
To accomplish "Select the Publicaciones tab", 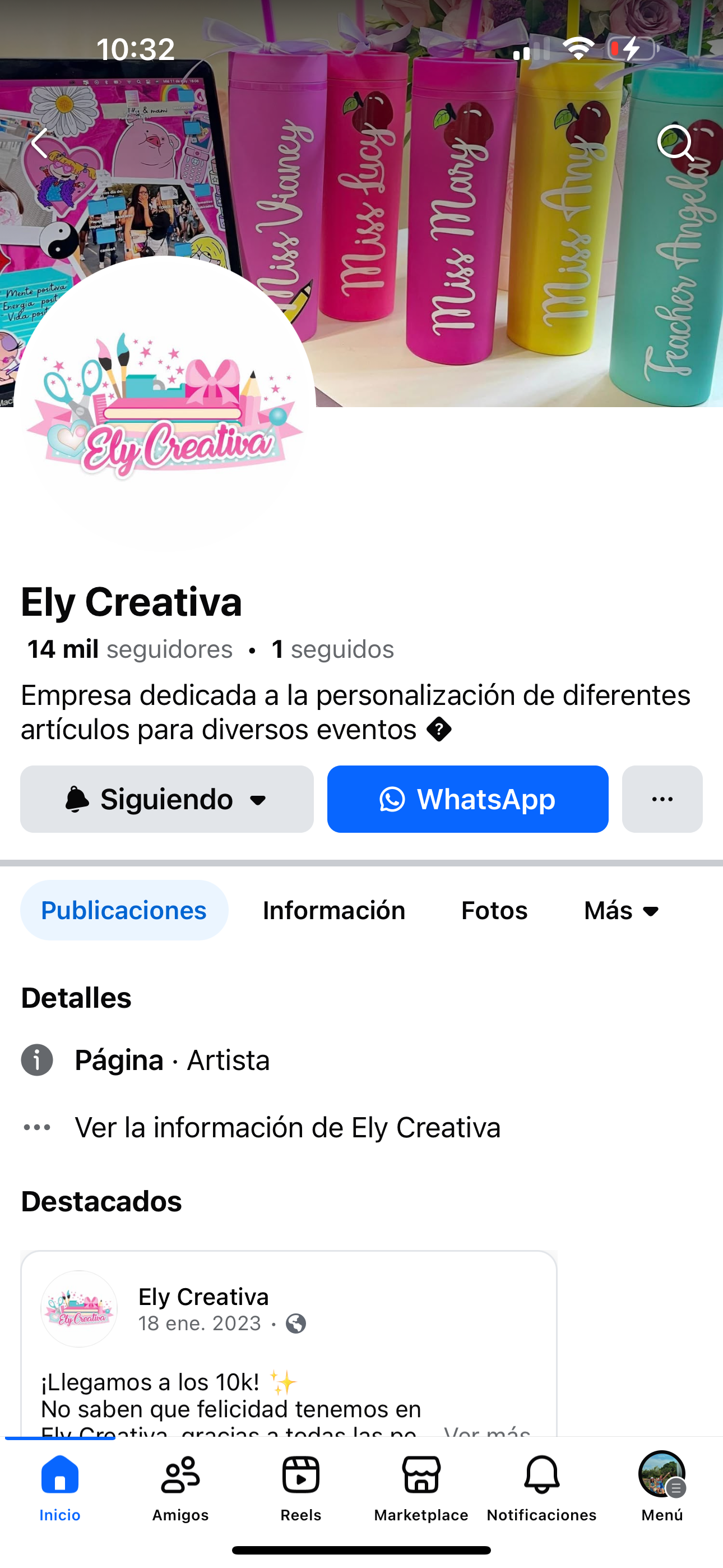I will 124,910.
